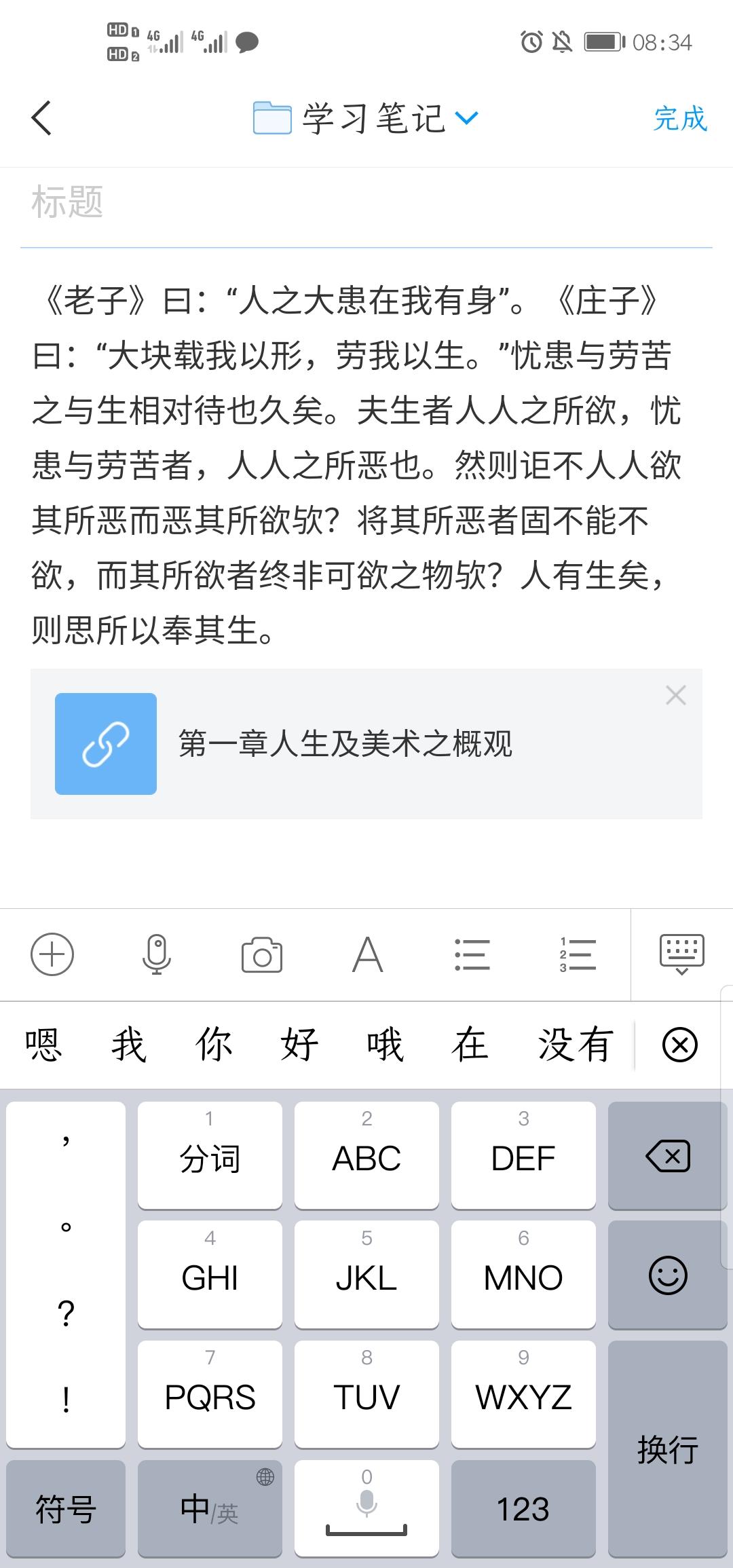Image resolution: width=733 pixels, height=1568 pixels.
Task: Tap the backspace key
Action: click(x=668, y=1156)
